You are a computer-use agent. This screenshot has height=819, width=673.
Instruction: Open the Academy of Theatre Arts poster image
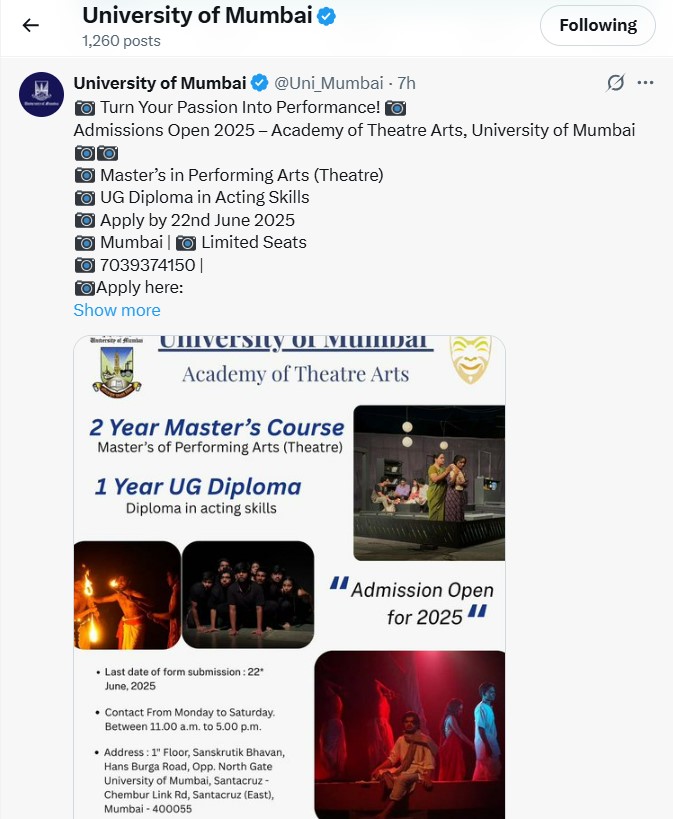tap(289, 577)
